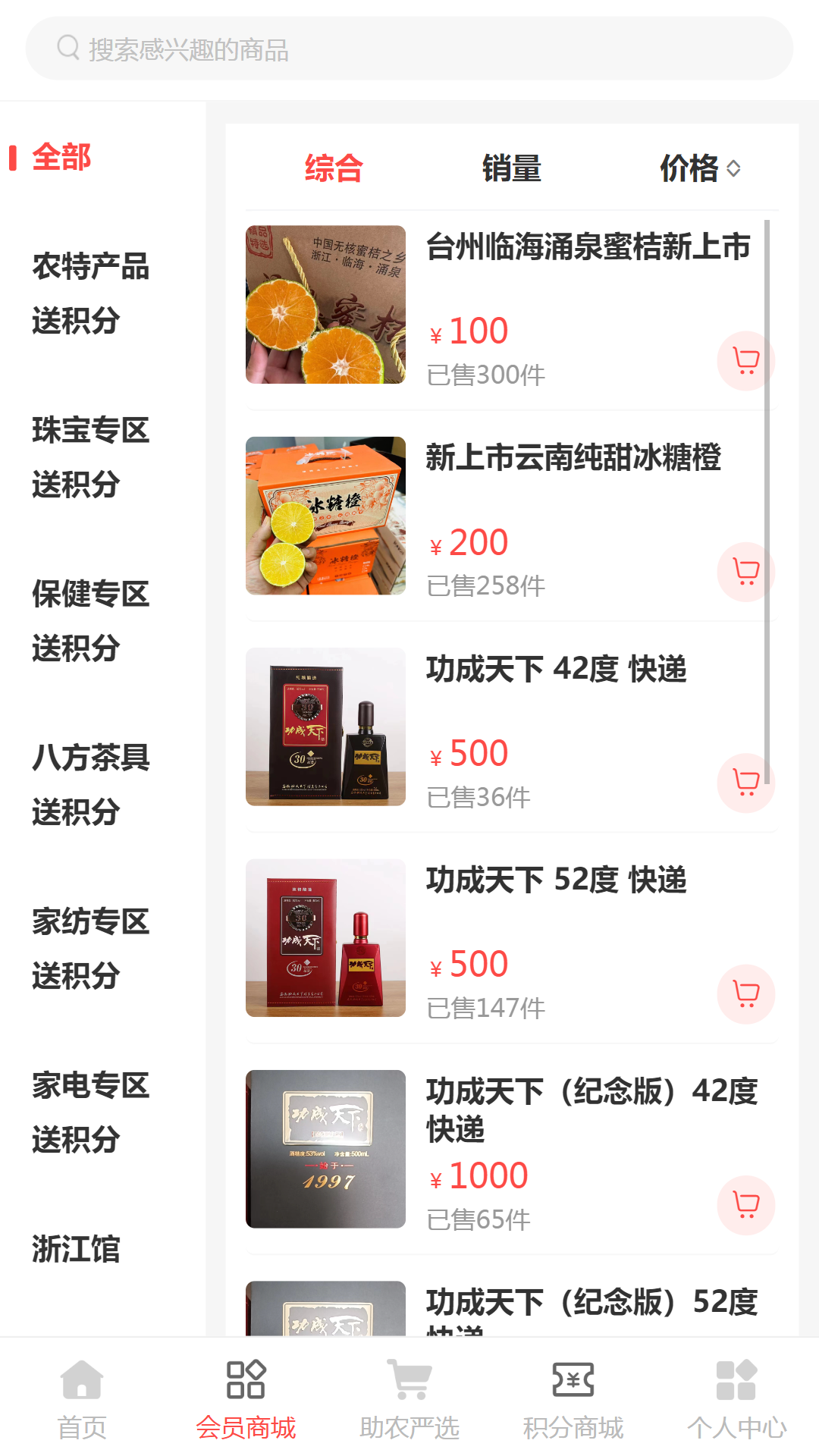Select the 综合 sorting tab
The width and height of the screenshot is (819, 1456).
(x=334, y=168)
